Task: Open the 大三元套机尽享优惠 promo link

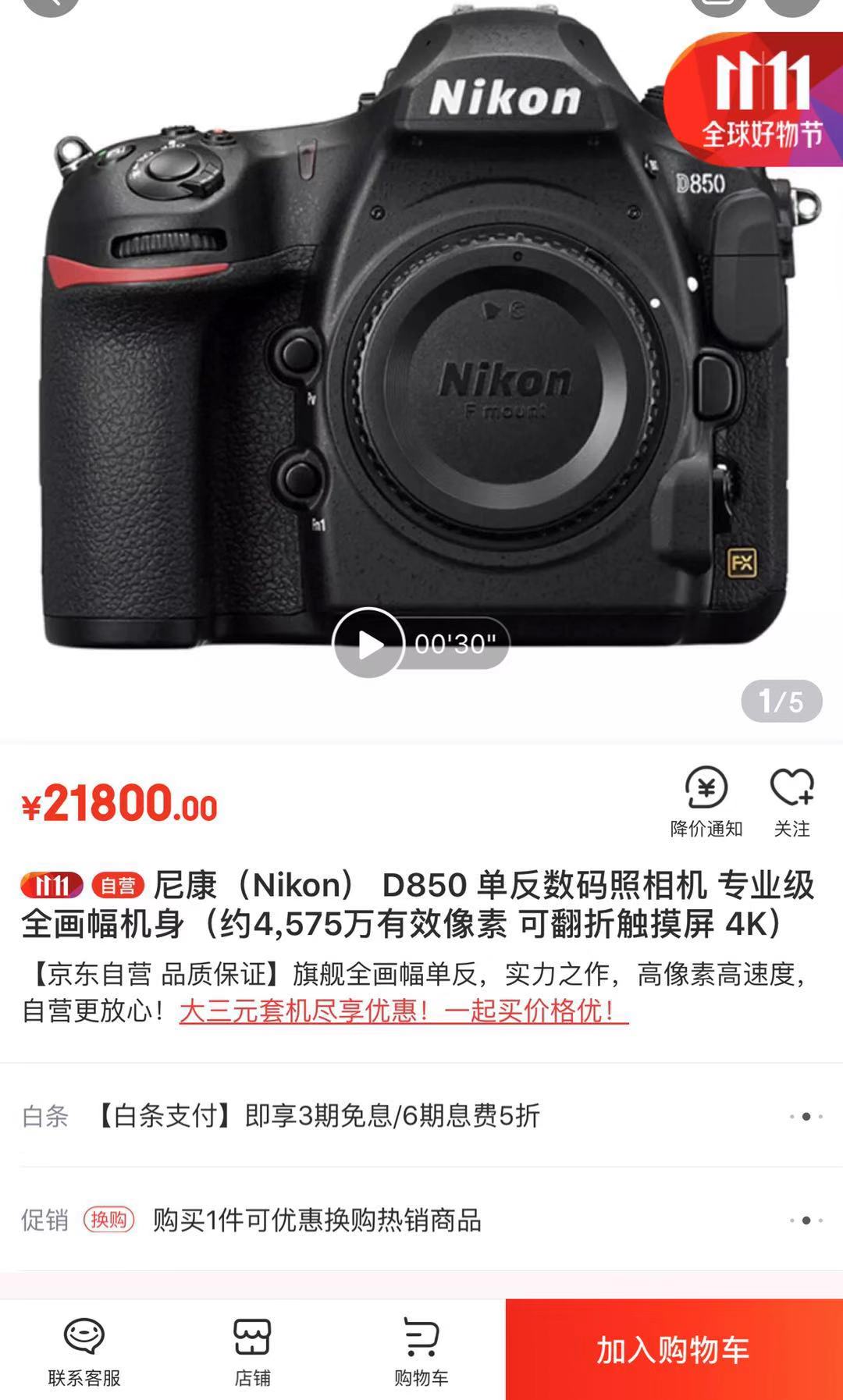Action: pyautogui.click(x=403, y=1011)
